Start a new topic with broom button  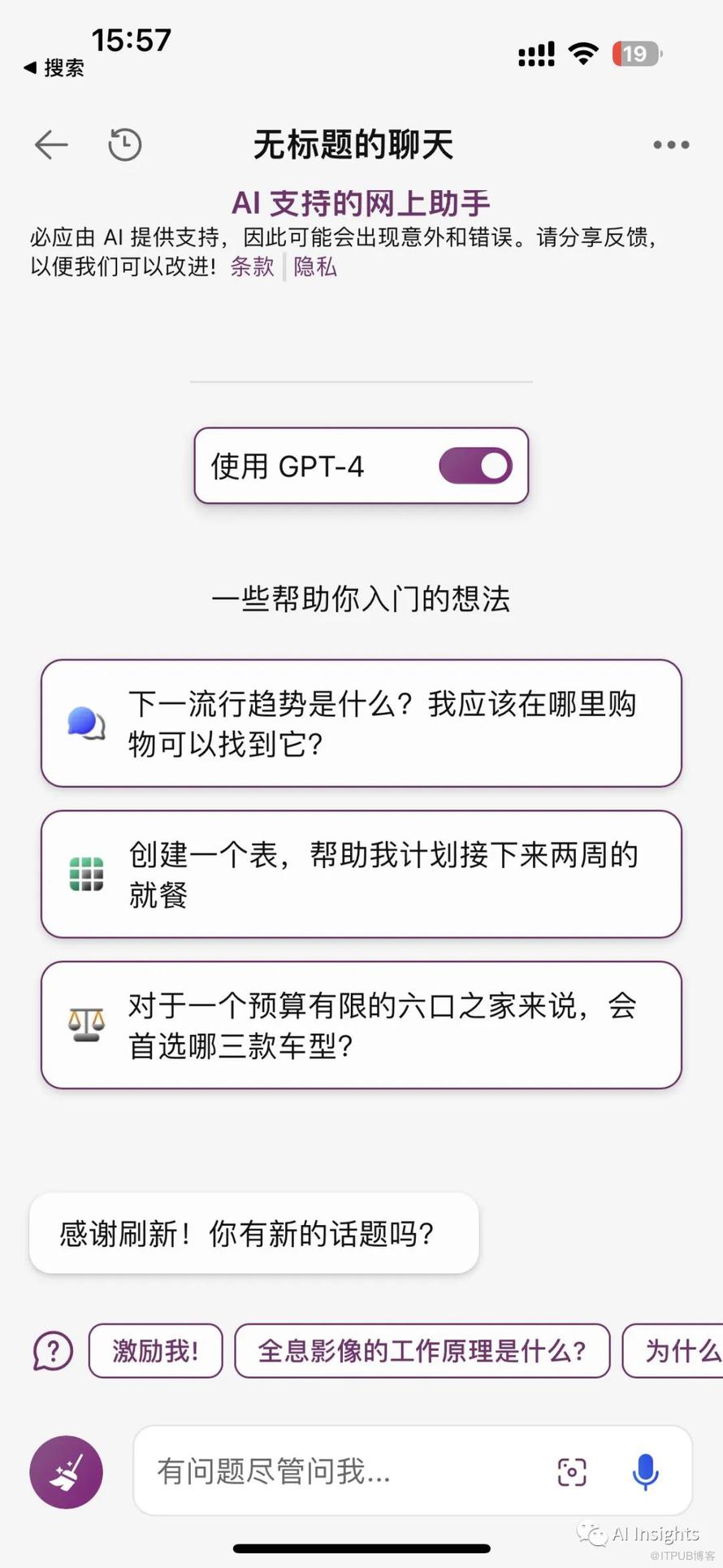coord(66,1472)
